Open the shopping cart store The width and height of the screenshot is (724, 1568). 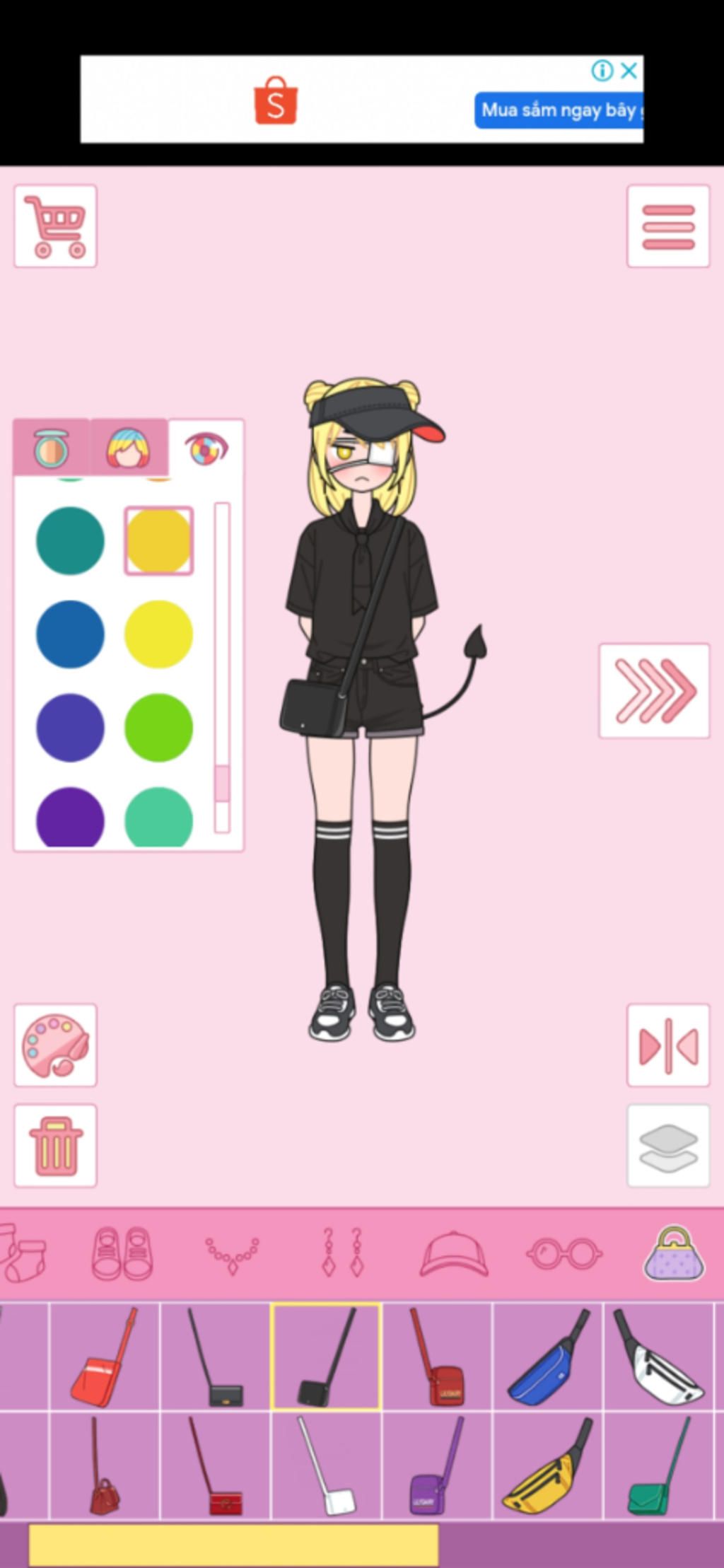(x=55, y=226)
